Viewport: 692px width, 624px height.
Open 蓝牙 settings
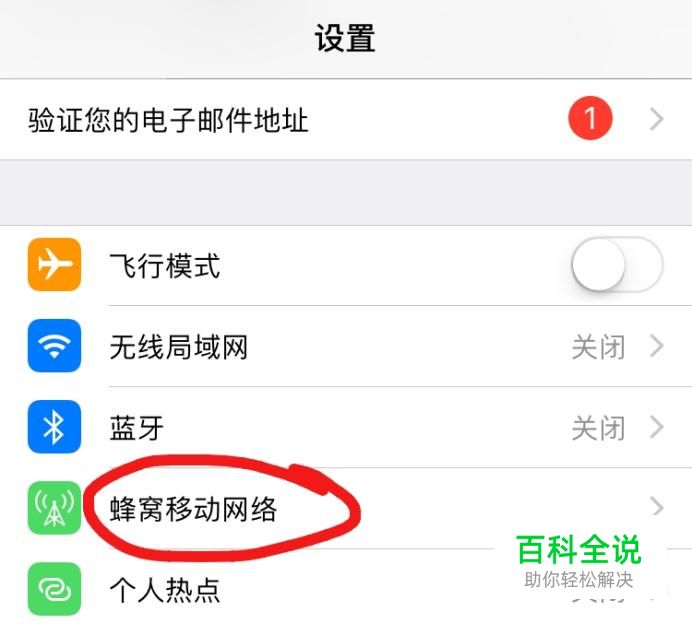[x=346, y=427]
